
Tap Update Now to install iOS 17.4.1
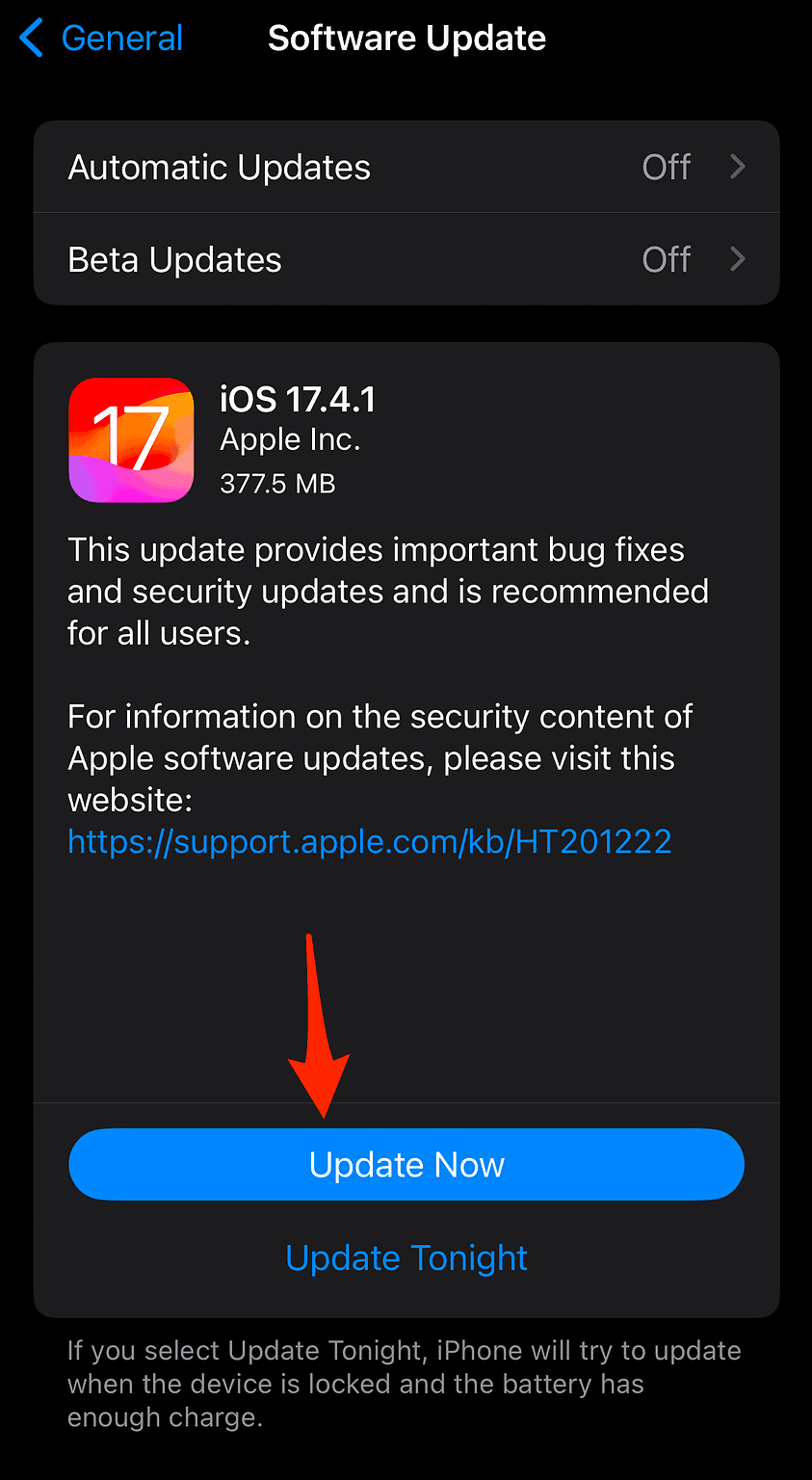tap(406, 1165)
